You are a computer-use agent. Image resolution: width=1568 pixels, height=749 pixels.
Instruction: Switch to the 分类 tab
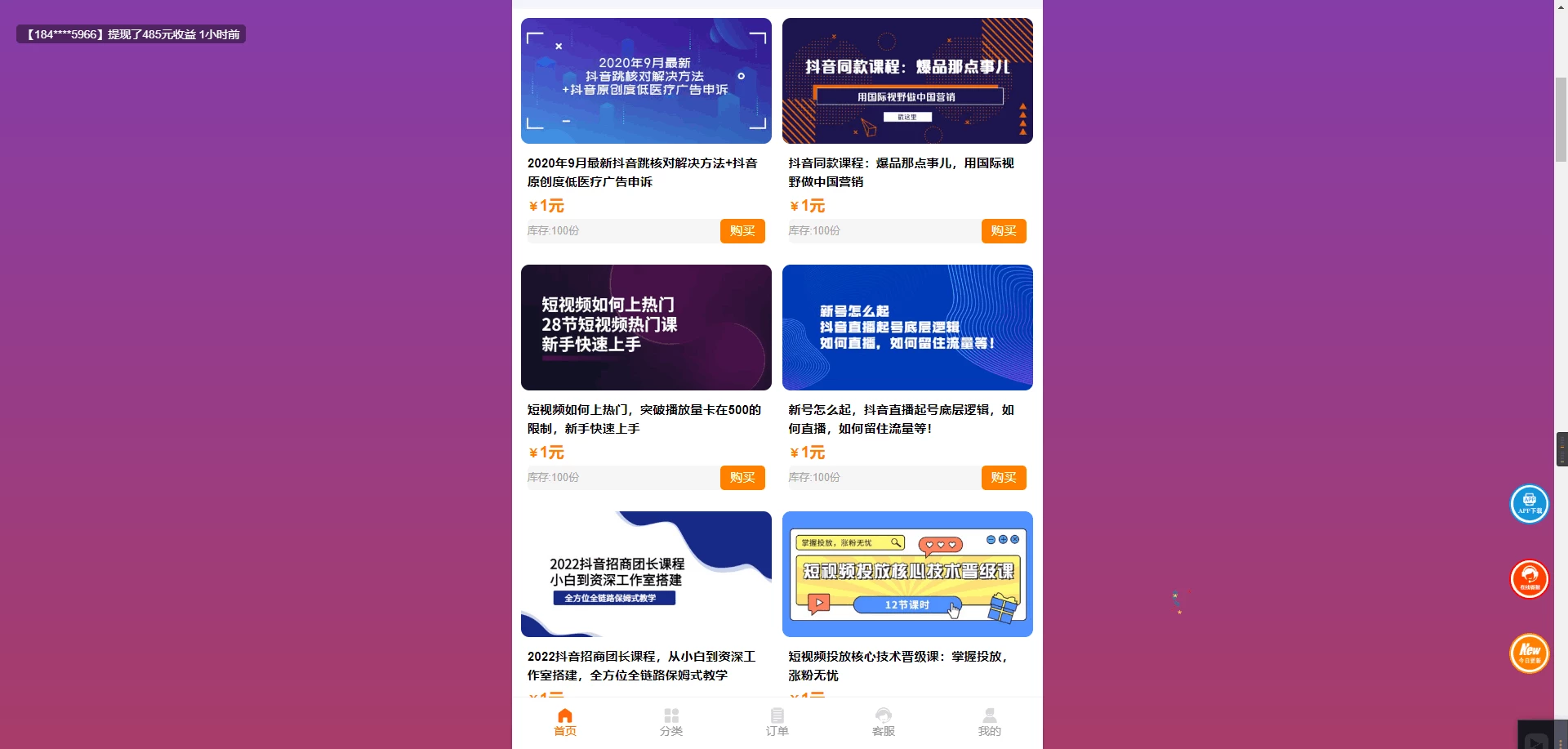point(671,723)
